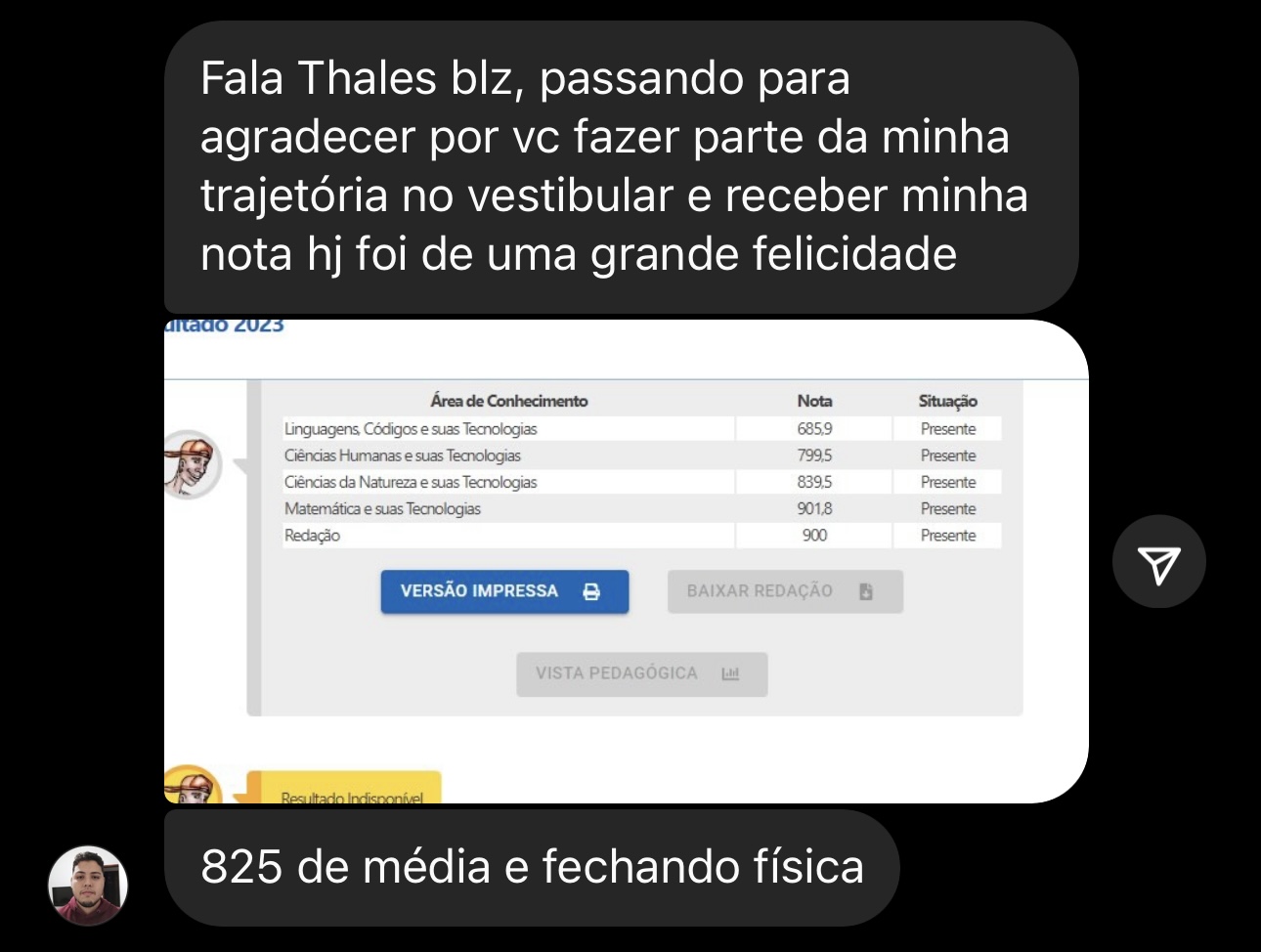Open the sender's profile picture
Viewport: 1261px width, 952px height.
pyautogui.click(x=88, y=885)
